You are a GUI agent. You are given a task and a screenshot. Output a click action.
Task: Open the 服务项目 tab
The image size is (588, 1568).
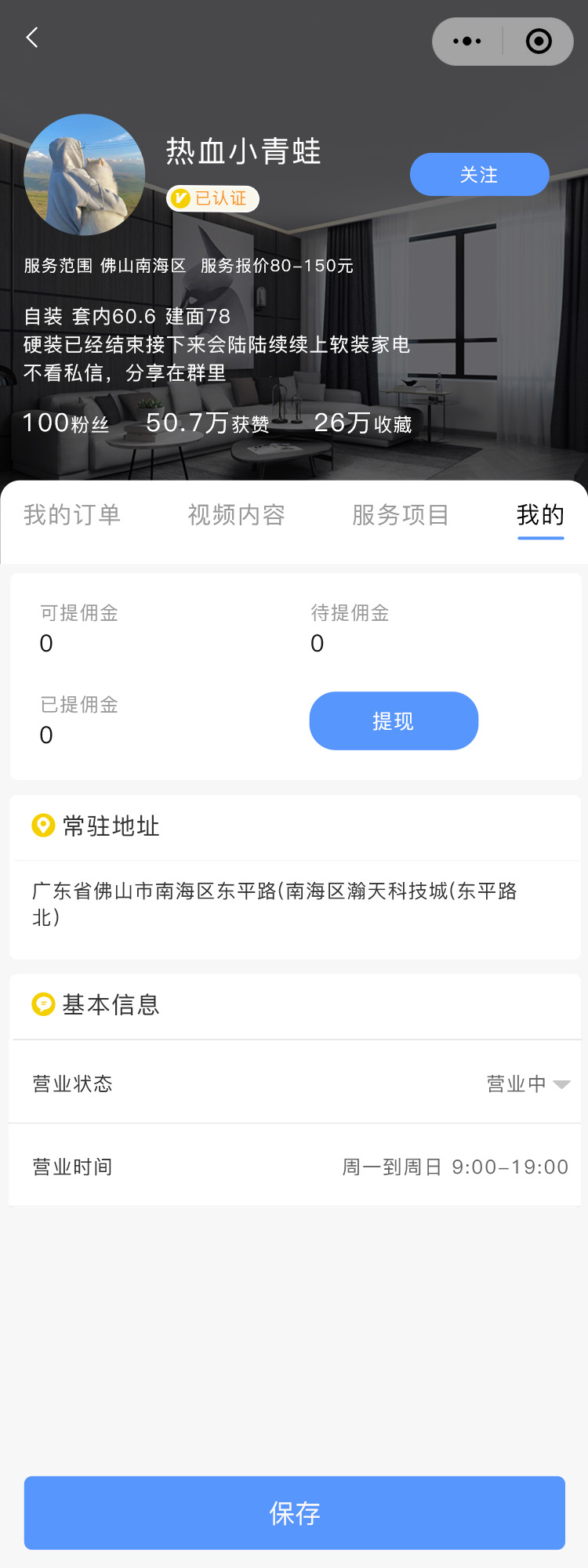[401, 515]
